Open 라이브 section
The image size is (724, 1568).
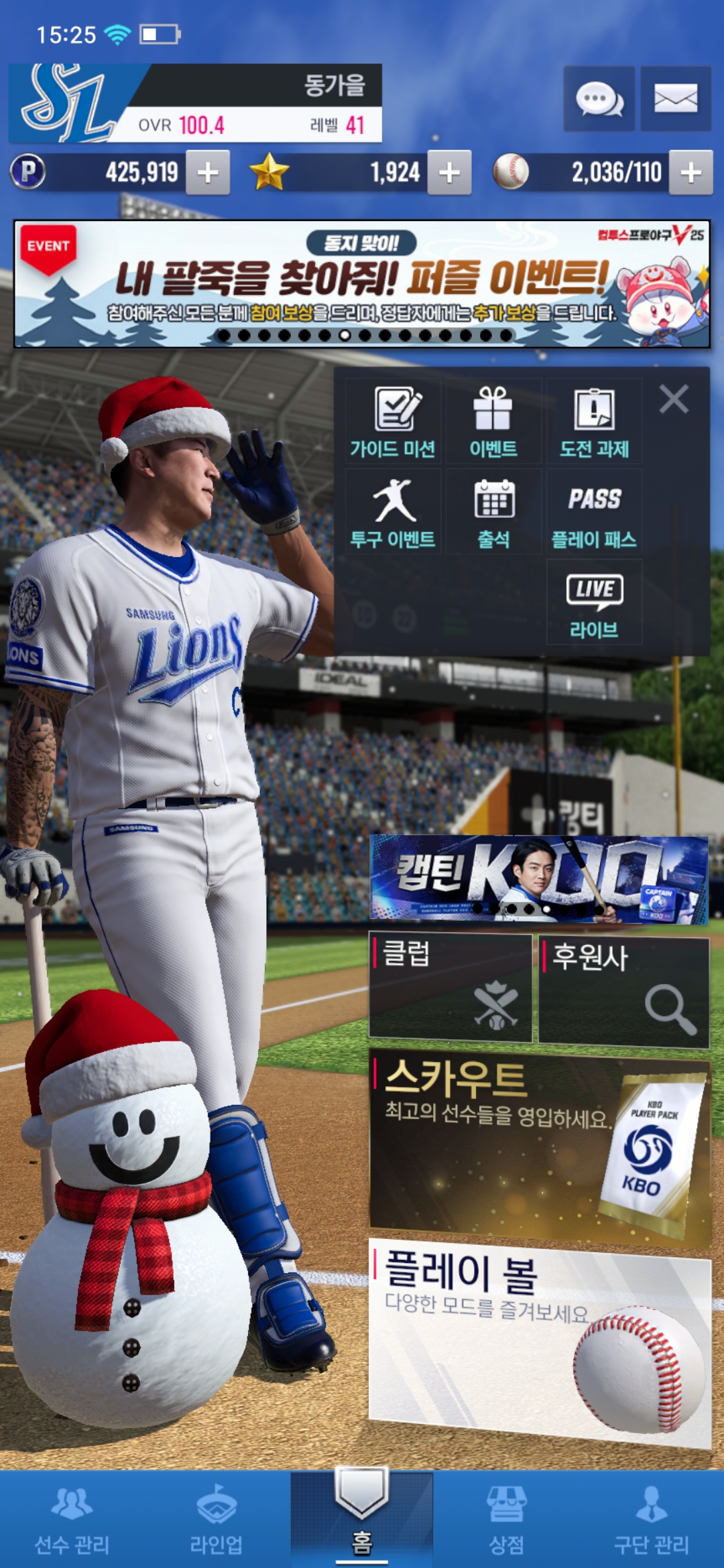click(594, 603)
